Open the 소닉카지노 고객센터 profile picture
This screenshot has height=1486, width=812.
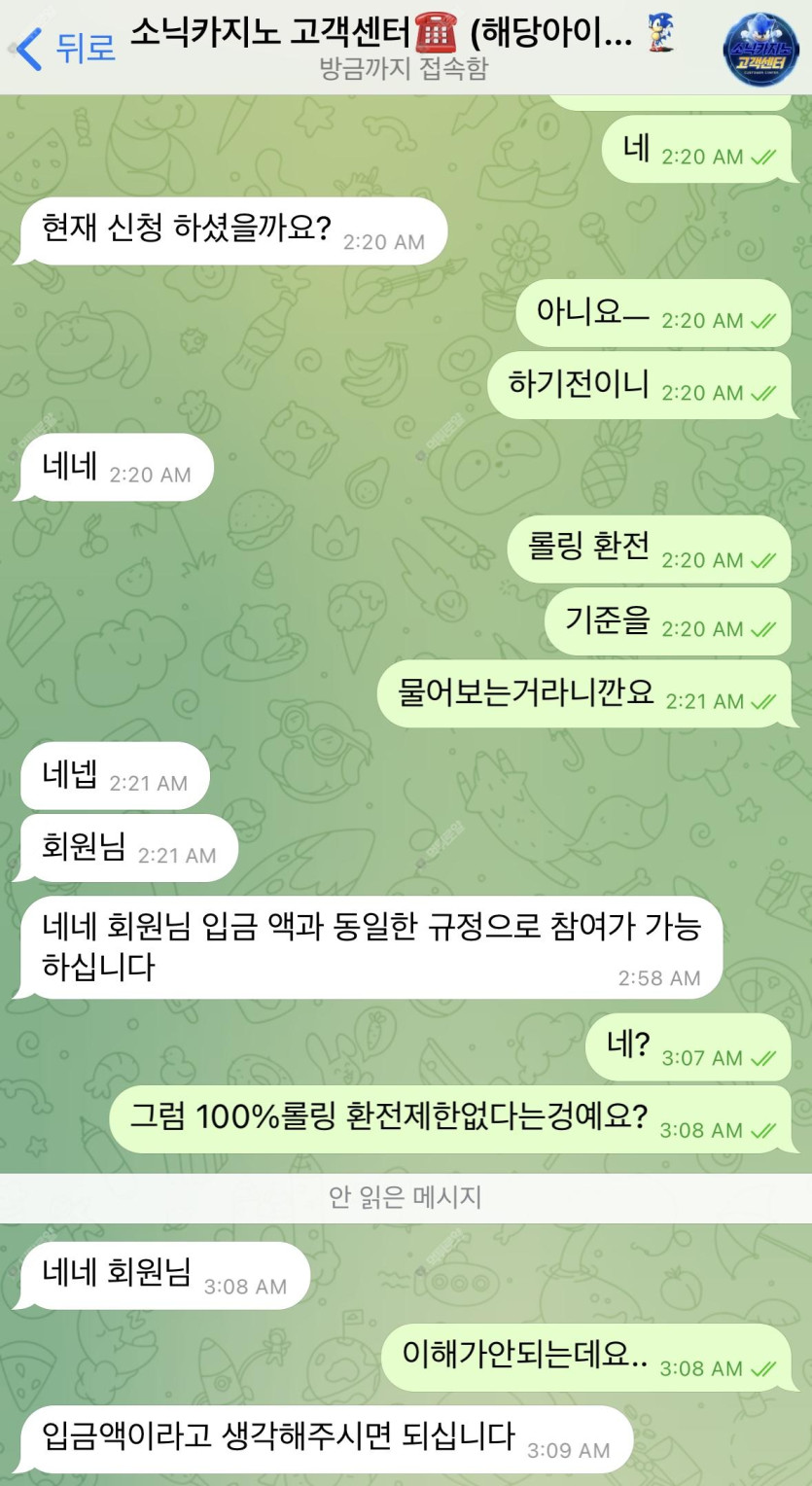760,49
